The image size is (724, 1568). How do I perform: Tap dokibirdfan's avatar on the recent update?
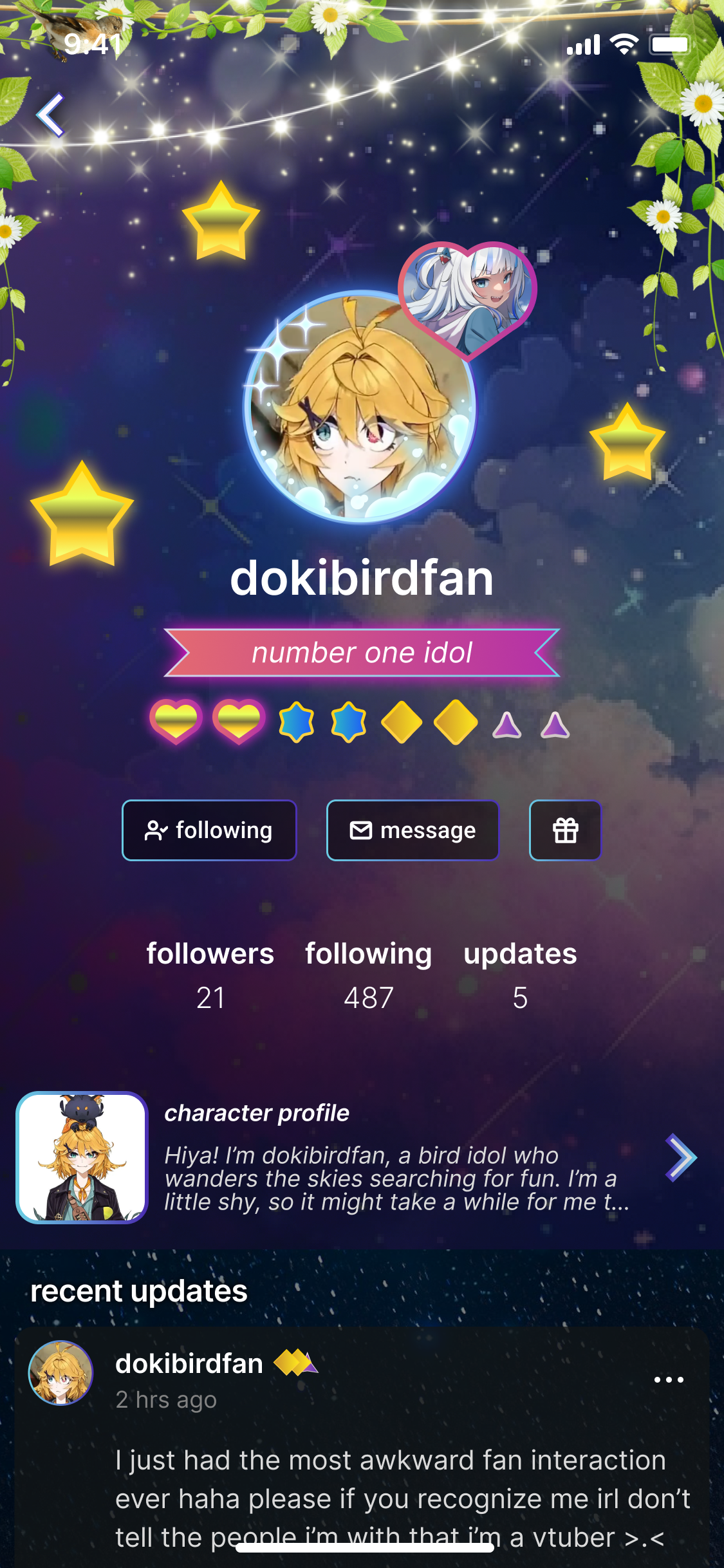coord(60,1372)
